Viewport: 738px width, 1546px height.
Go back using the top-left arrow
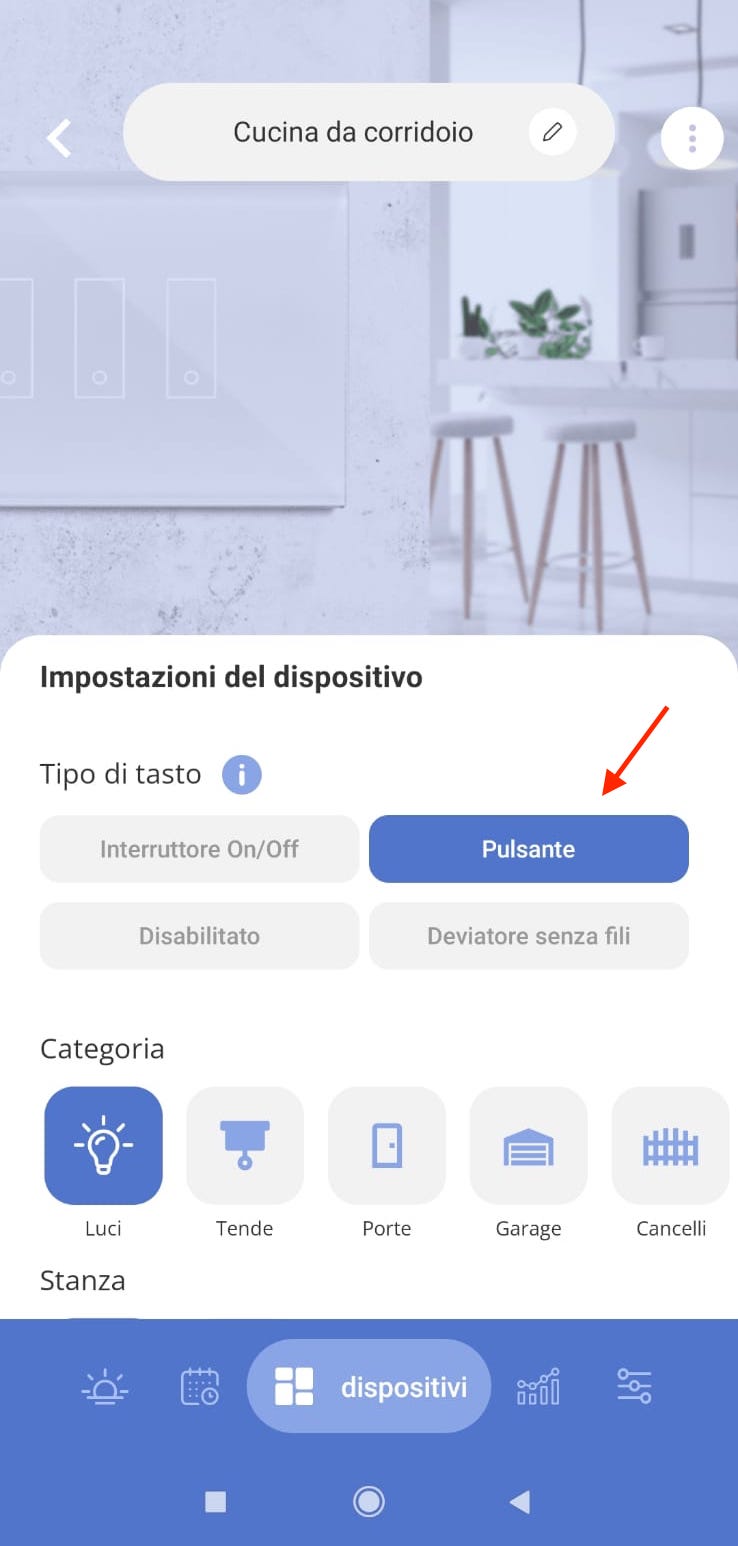[59, 138]
